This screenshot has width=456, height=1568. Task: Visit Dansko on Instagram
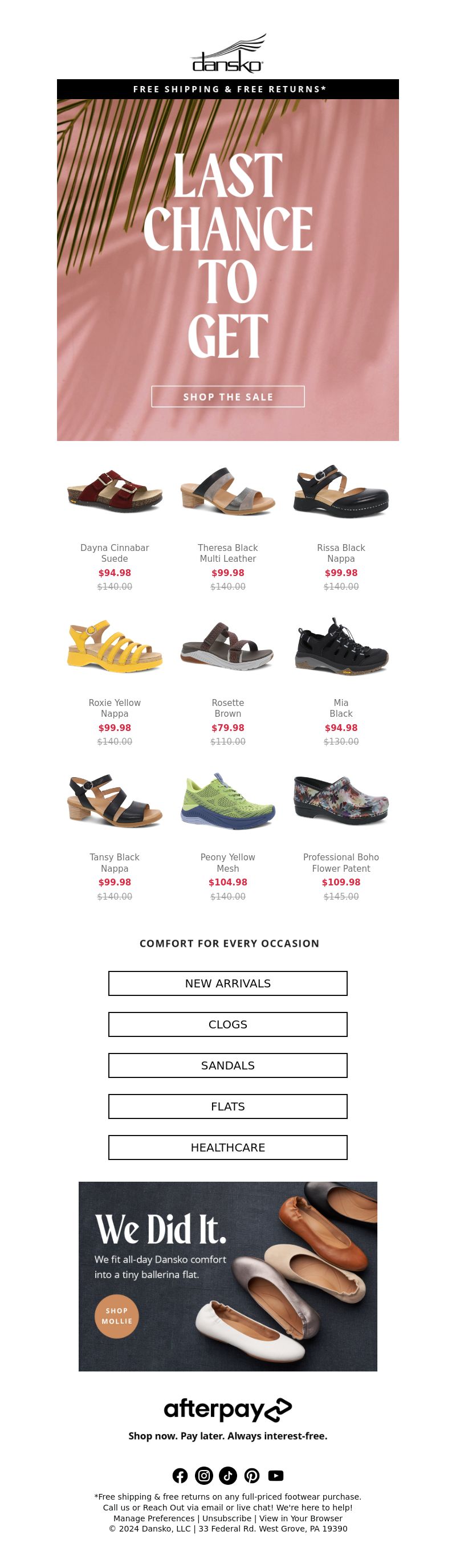[x=204, y=1475]
